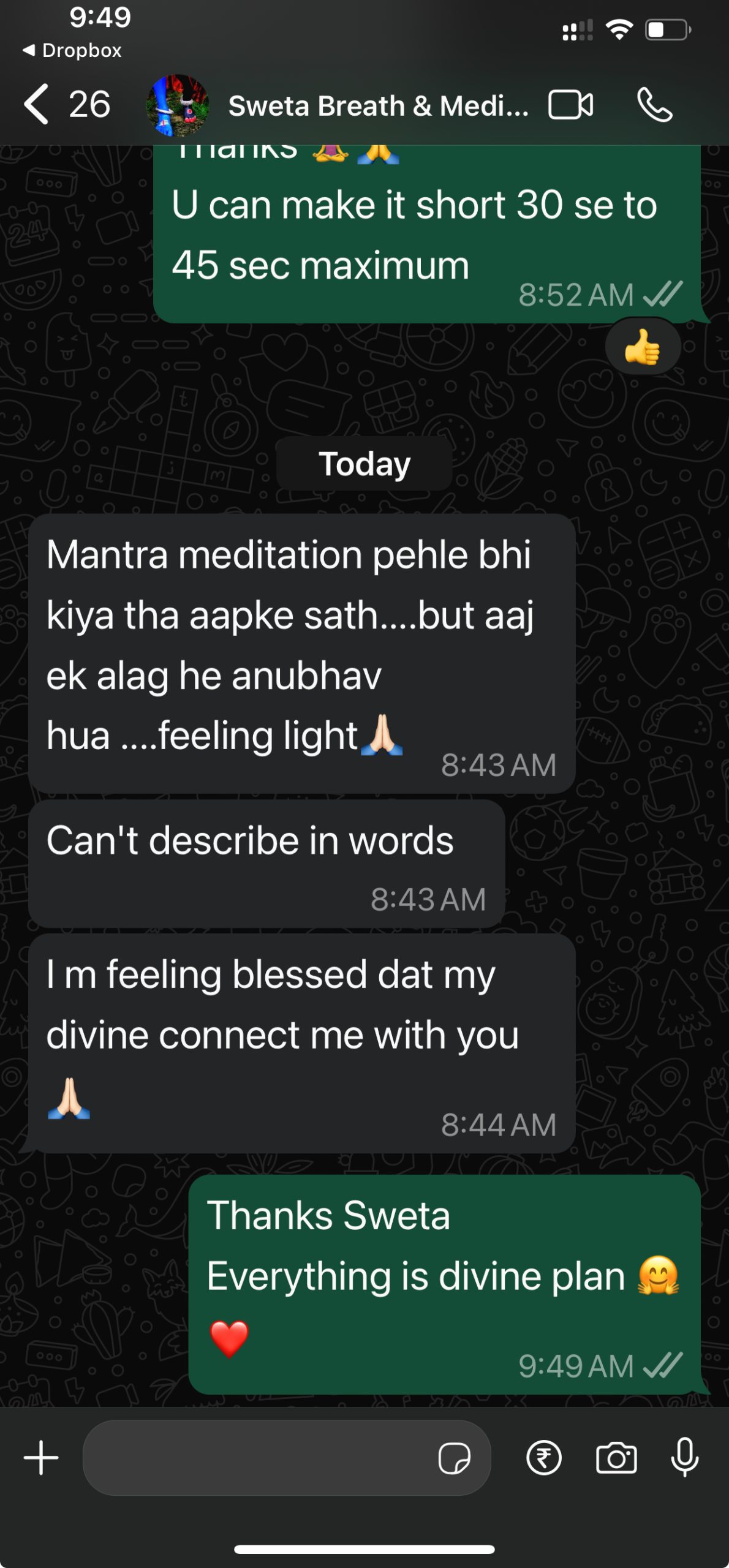Go back to the chats list
The height and width of the screenshot is (1568, 729).
point(37,105)
